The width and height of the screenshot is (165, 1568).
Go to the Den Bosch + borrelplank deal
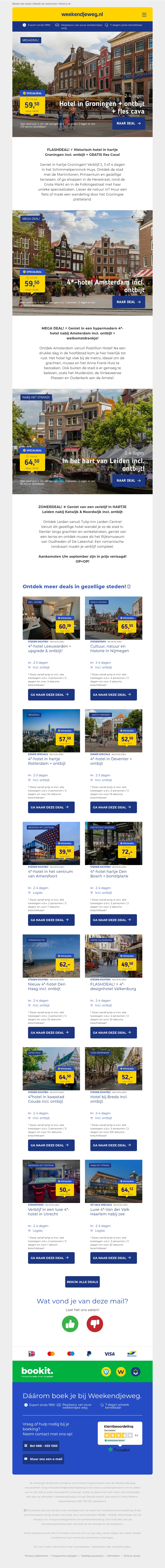tap(113, 920)
